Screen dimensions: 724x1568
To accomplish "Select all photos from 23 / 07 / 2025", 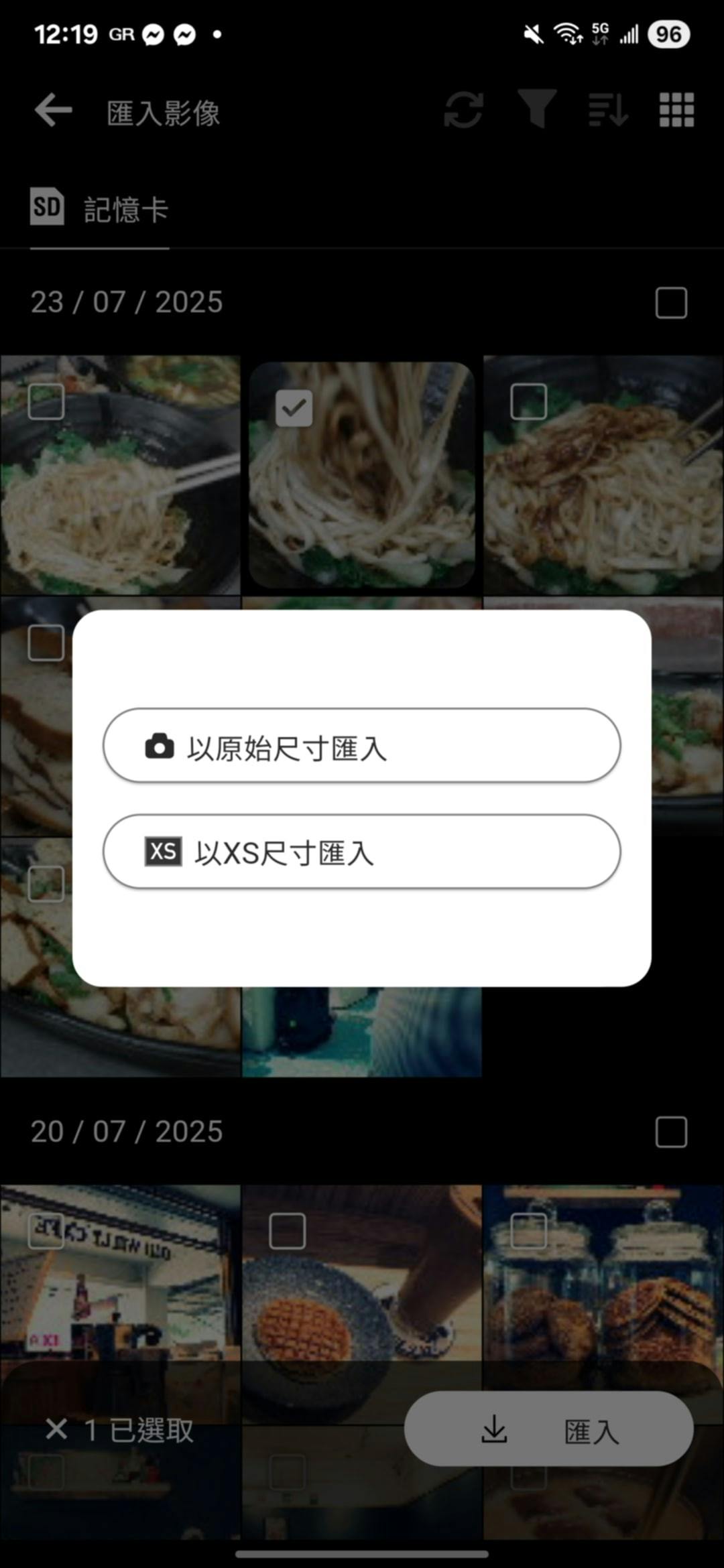I will [x=671, y=303].
